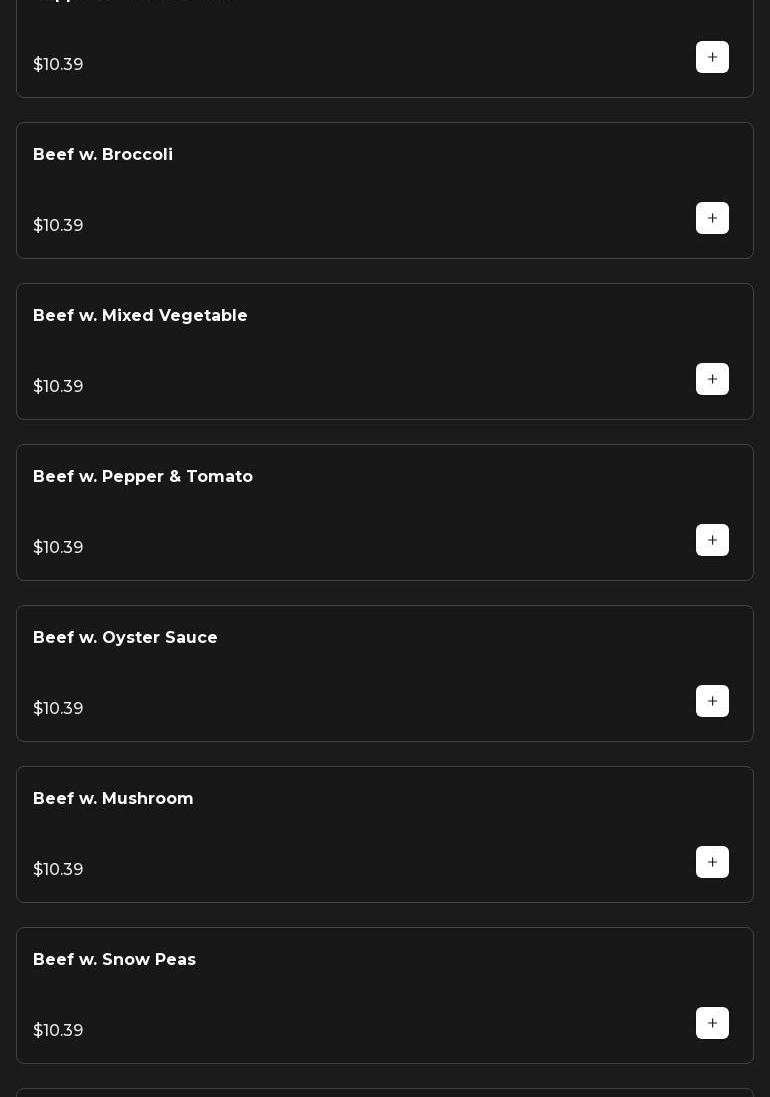Add Beef w. Oyster Sauce to cart
Viewport: 770px width, 1097px height.
pyautogui.click(x=712, y=701)
